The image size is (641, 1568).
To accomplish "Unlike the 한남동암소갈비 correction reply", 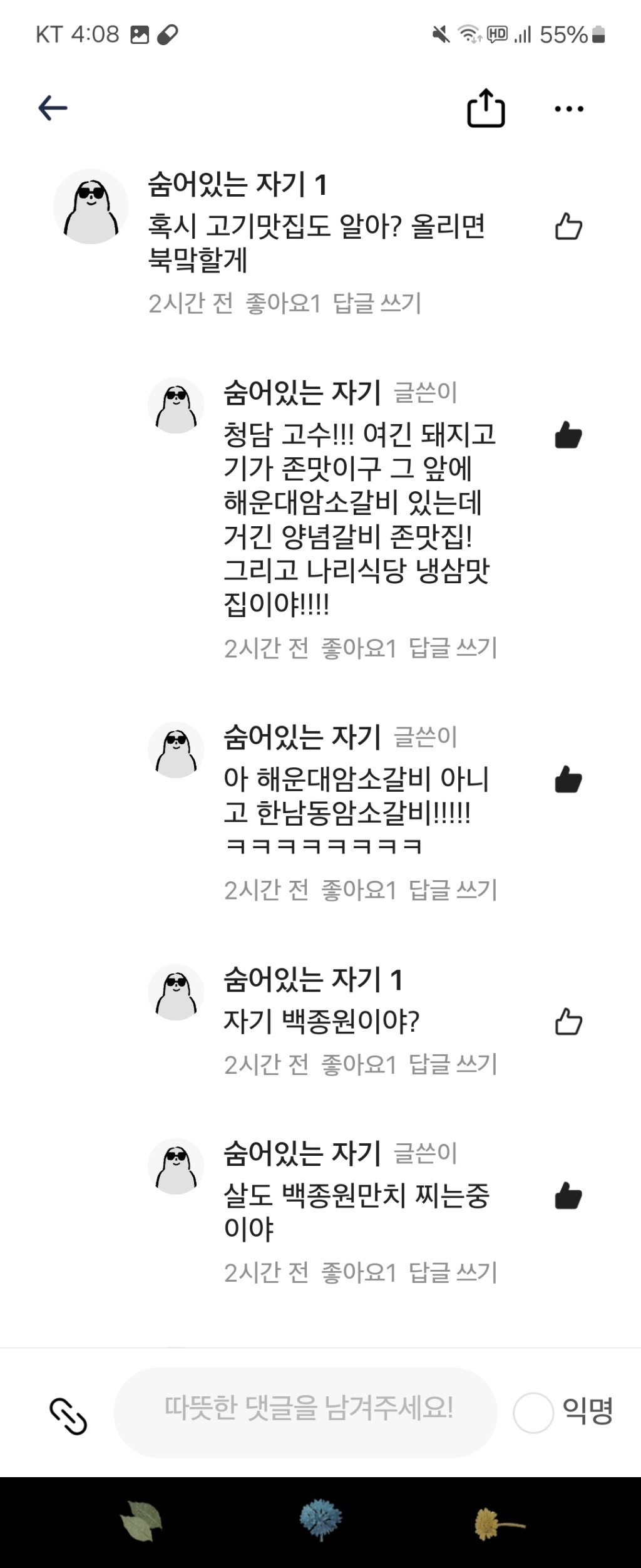I will (x=568, y=780).
